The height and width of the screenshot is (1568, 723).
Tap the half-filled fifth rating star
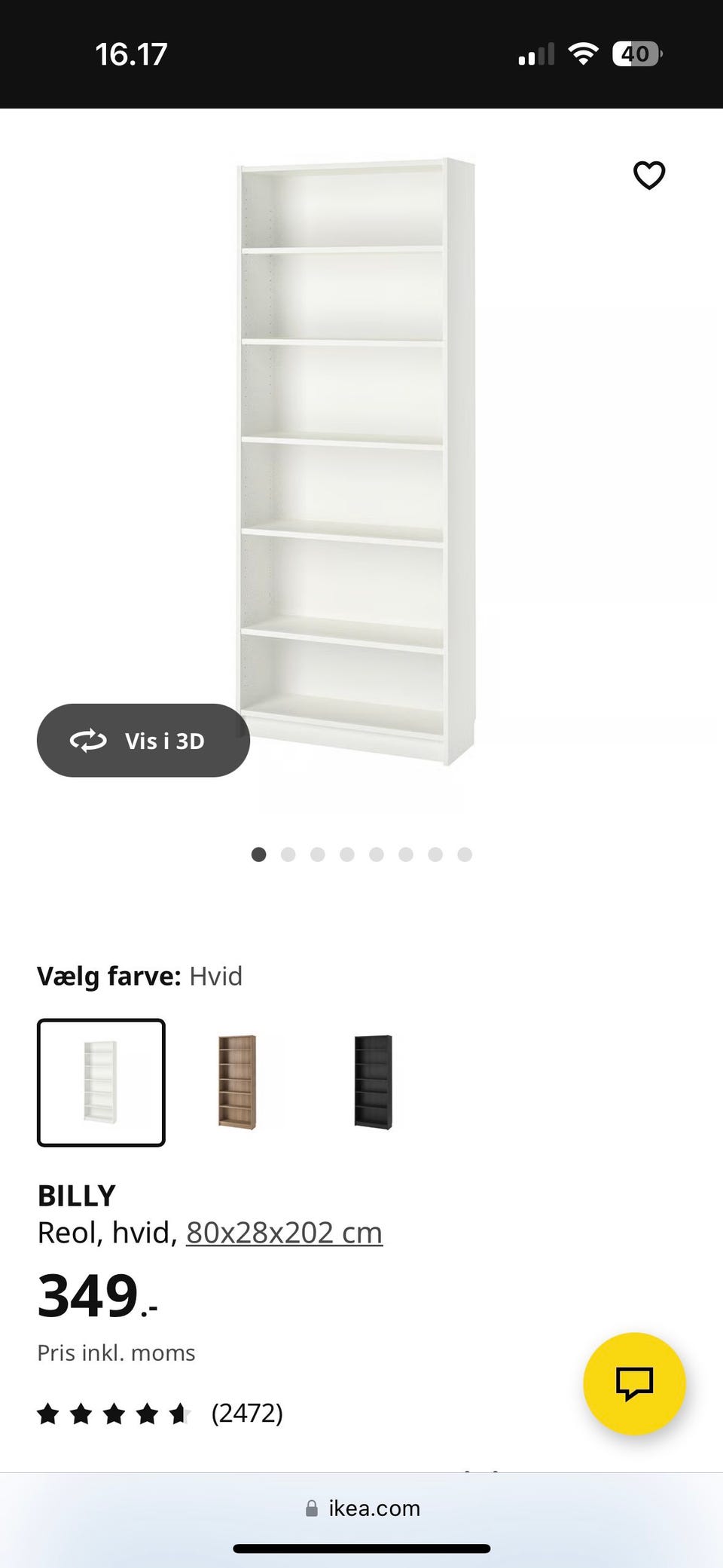tap(181, 1414)
